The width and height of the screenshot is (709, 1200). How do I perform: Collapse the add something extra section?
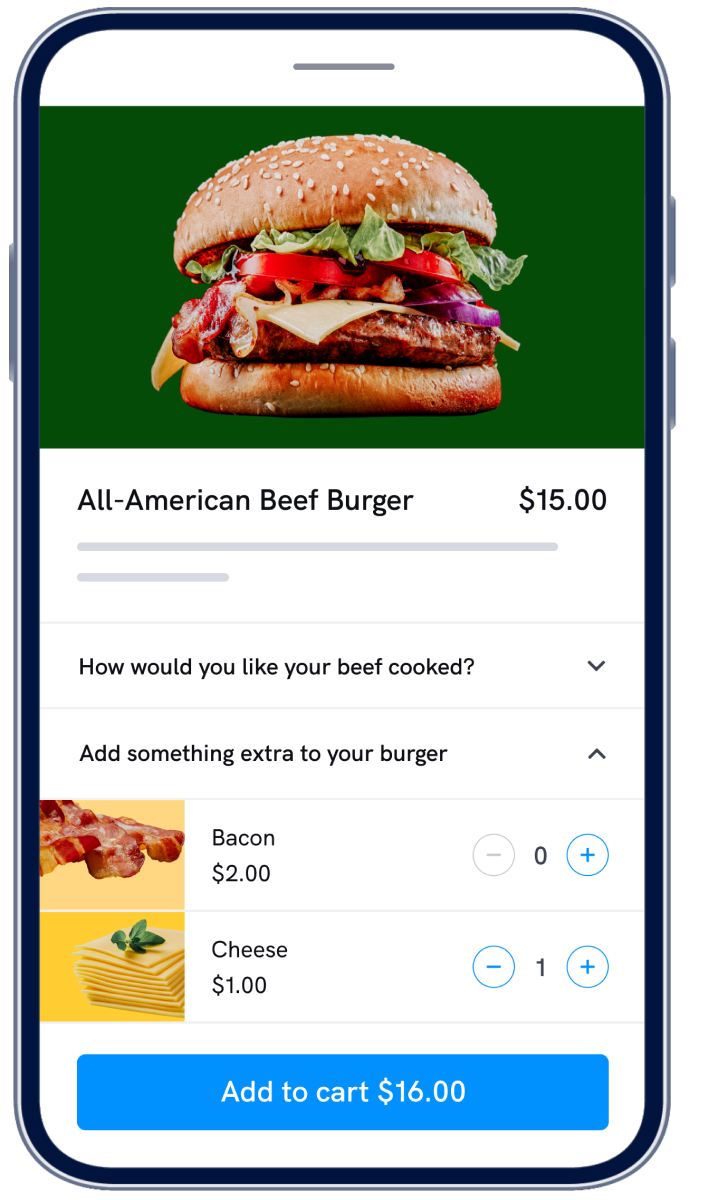(596, 754)
